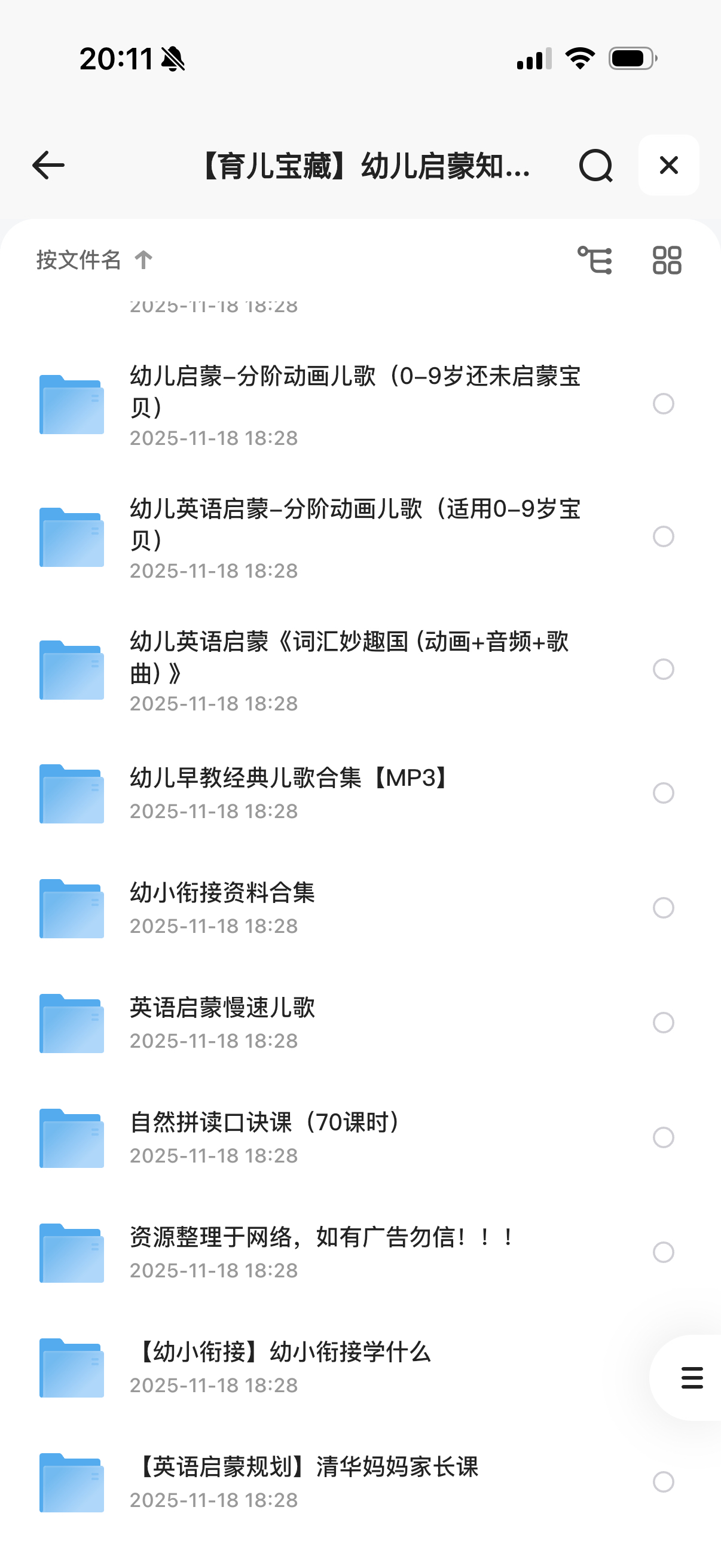Close the shared folder page
The width and height of the screenshot is (721, 1568).
click(x=668, y=166)
